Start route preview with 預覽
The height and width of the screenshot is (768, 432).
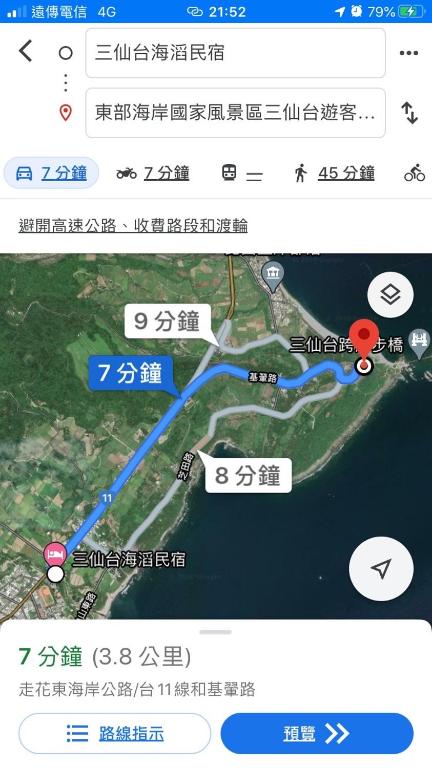coord(317,734)
